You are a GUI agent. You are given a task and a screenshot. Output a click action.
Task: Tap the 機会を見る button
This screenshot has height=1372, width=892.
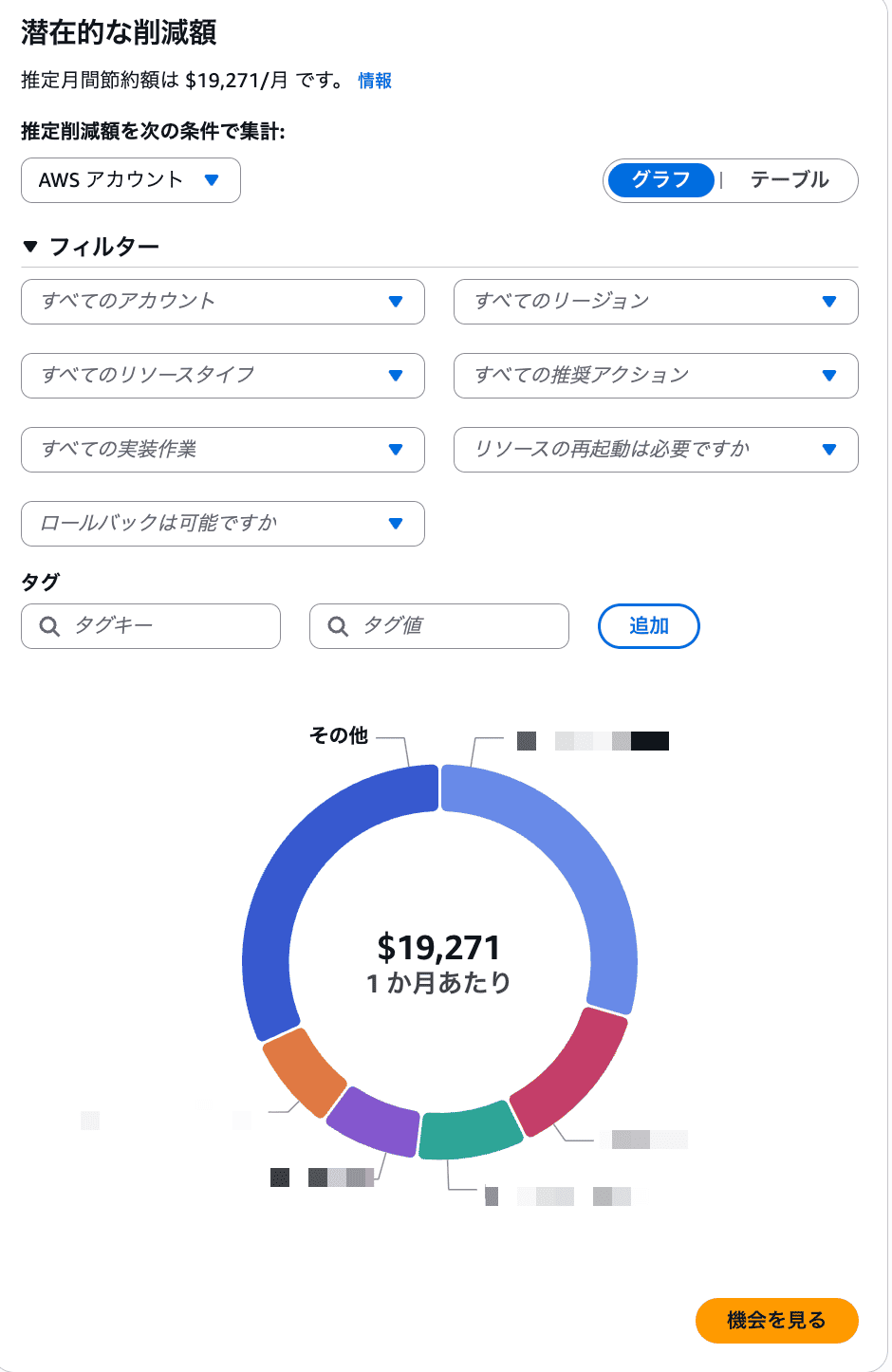click(776, 1320)
